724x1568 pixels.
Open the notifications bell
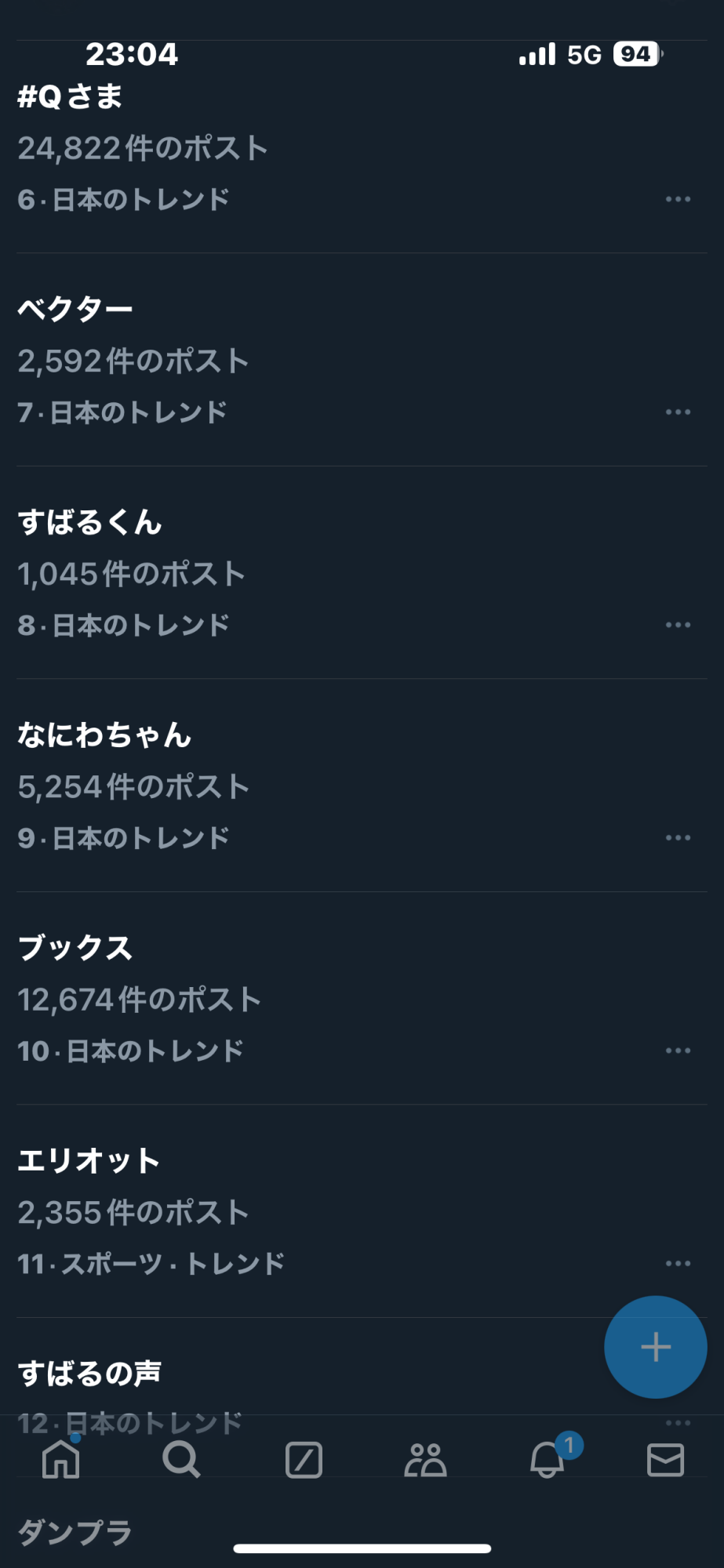[x=548, y=1460]
